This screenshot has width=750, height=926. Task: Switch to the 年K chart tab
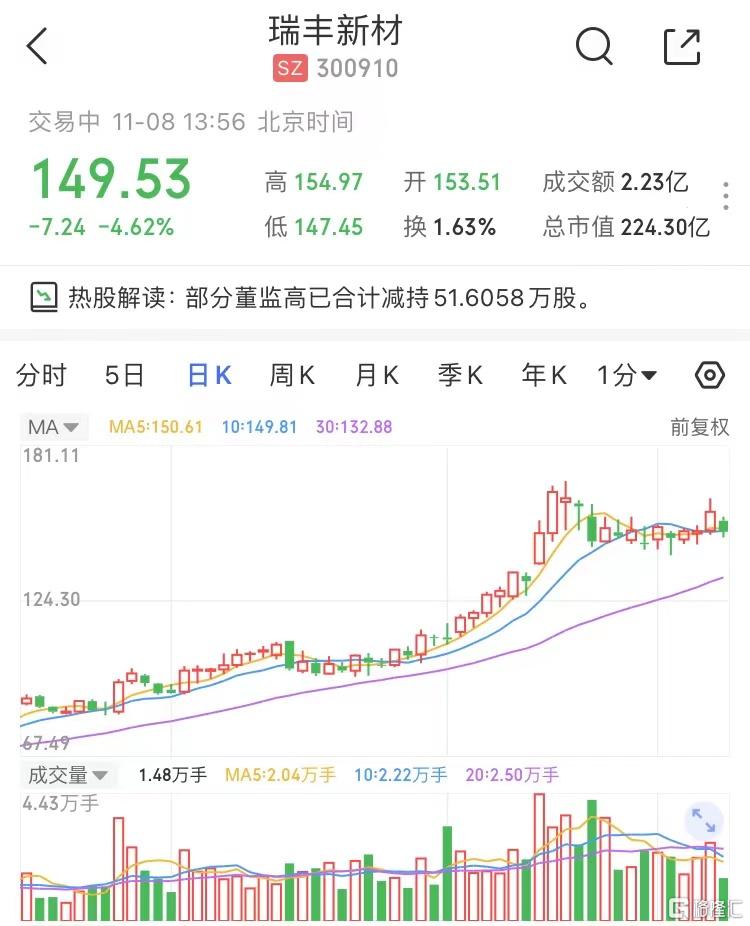click(x=544, y=375)
